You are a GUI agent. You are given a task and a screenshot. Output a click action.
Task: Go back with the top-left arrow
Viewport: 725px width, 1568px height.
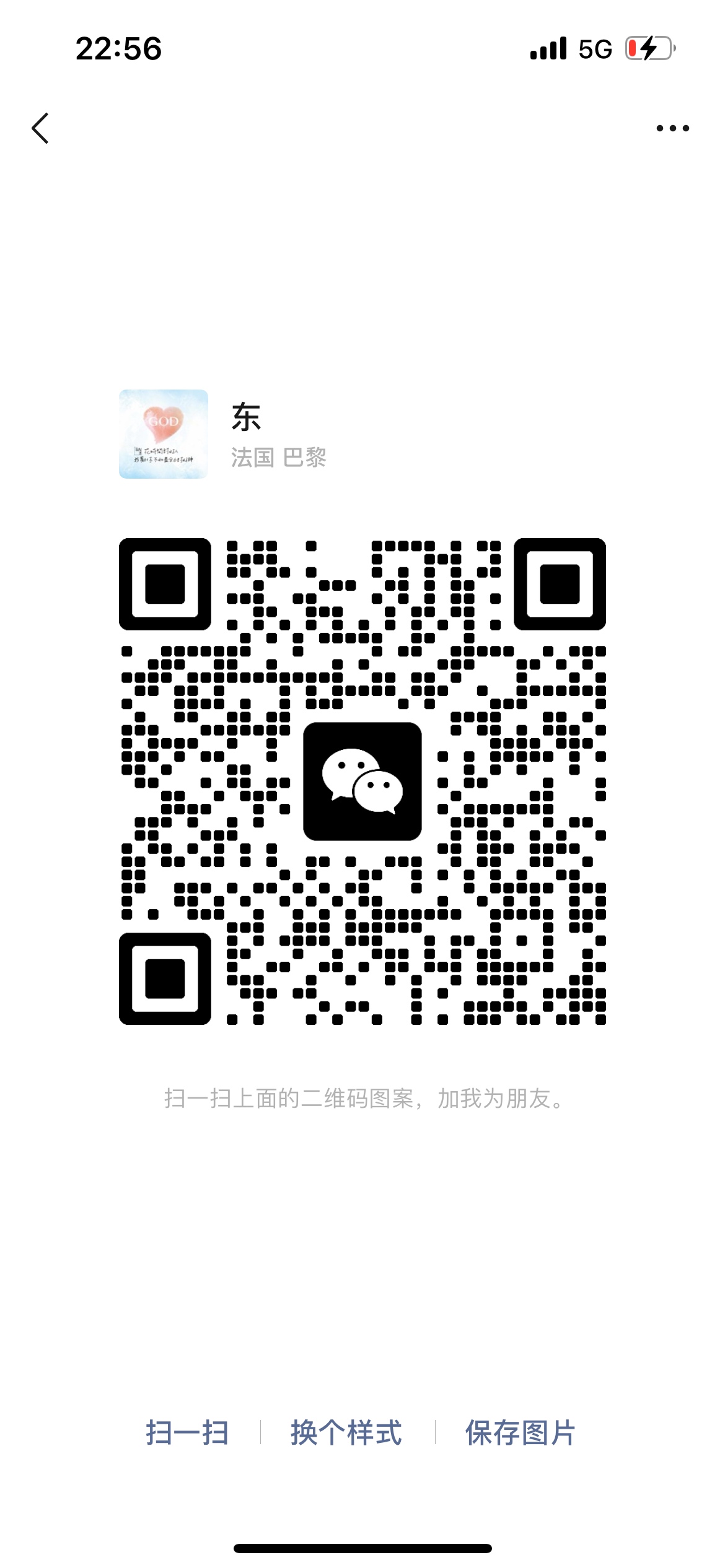click(40, 128)
